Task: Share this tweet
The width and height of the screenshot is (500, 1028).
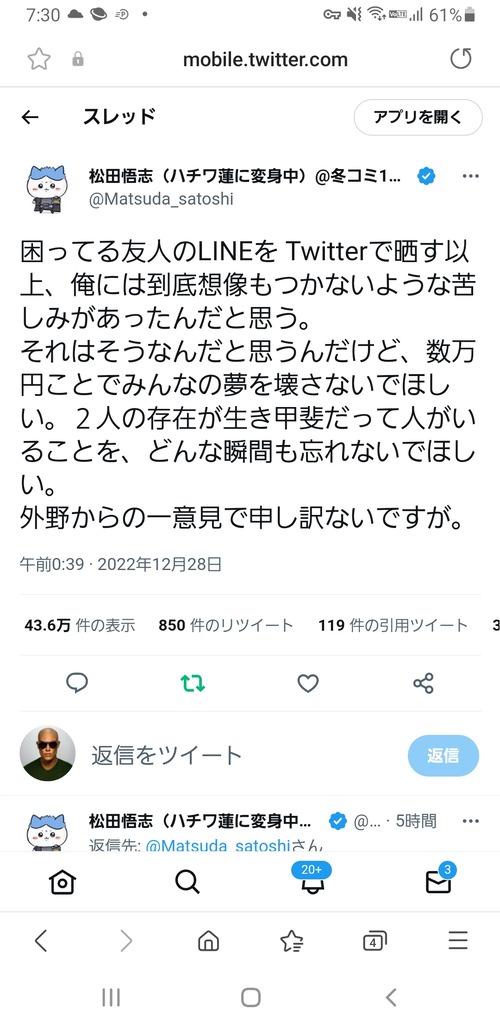Action: 423,683
